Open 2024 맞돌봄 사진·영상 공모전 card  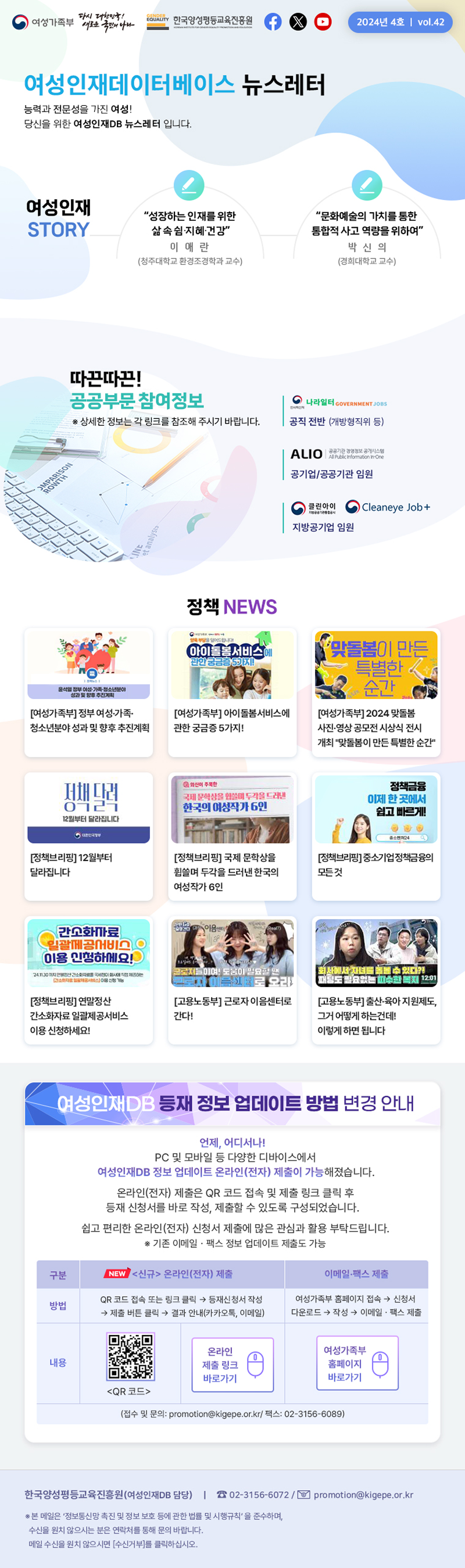(x=375, y=692)
